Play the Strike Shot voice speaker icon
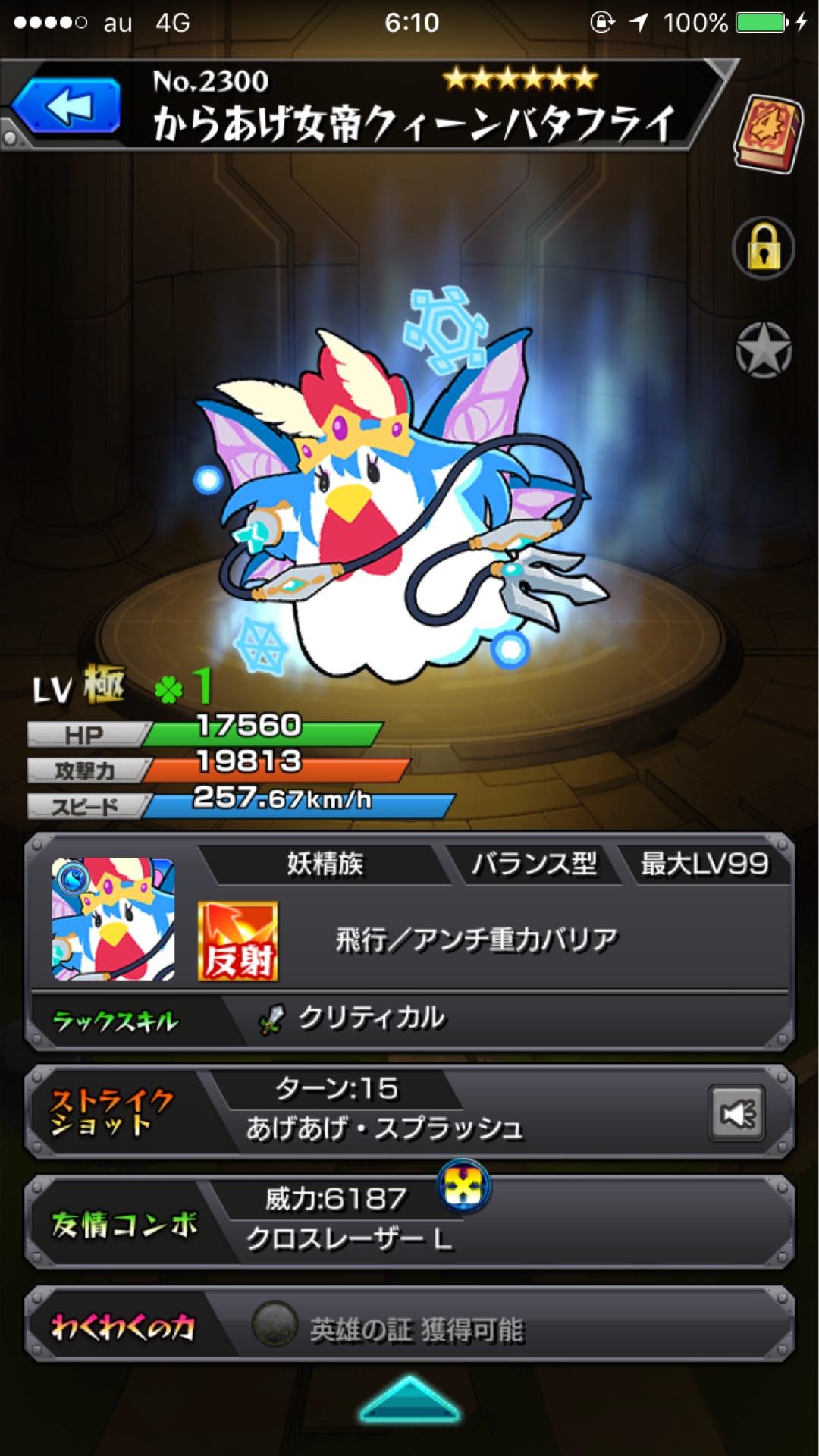The width and height of the screenshot is (819, 1456). [x=736, y=1112]
